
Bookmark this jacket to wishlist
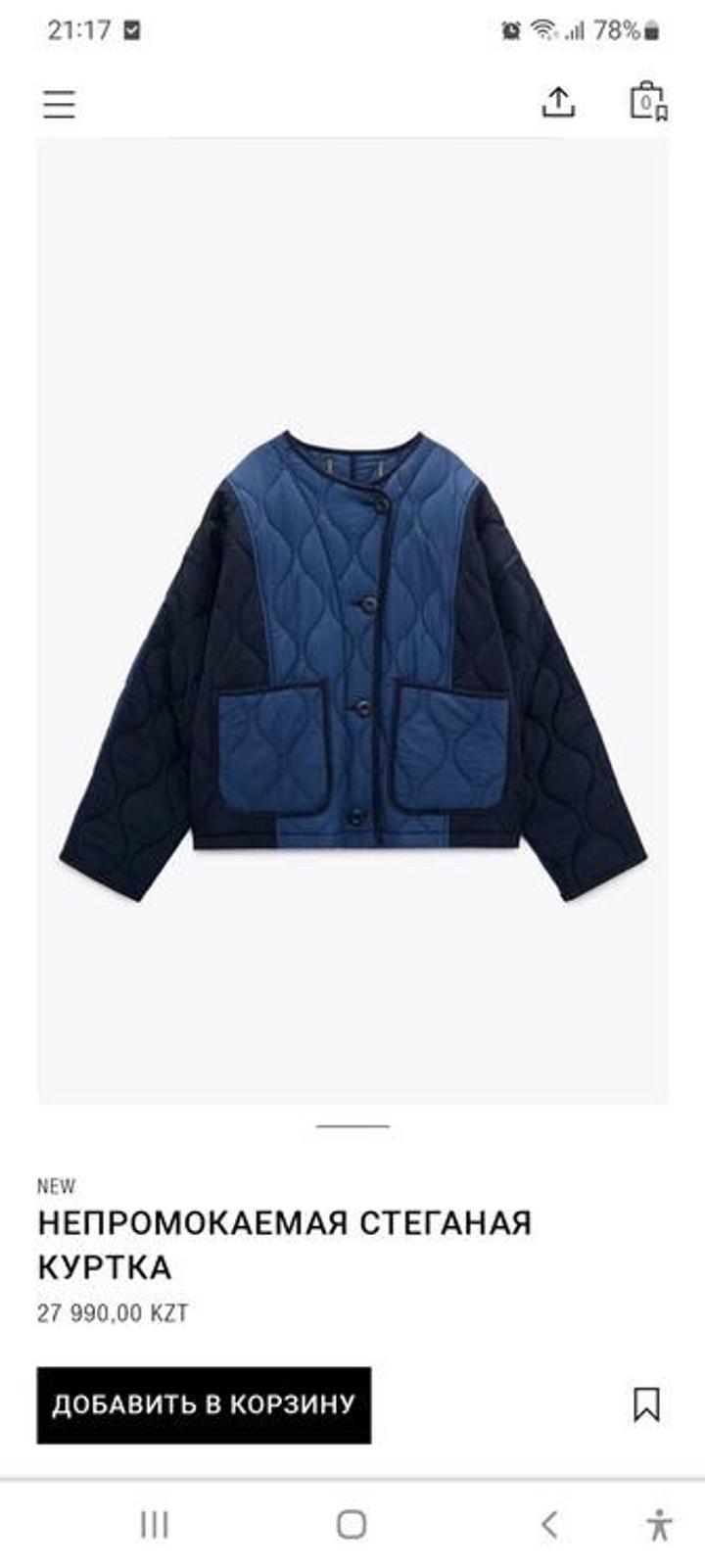(x=646, y=1404)
